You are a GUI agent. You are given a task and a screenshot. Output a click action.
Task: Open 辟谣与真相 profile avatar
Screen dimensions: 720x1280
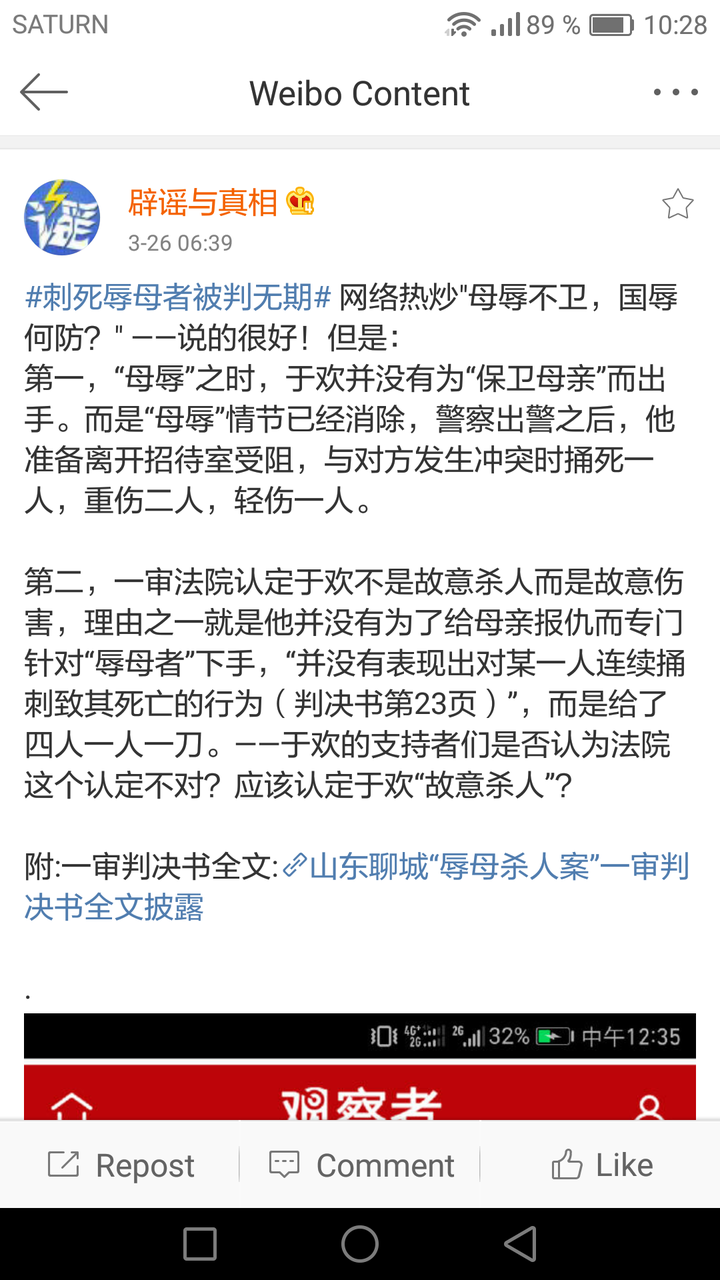click(62, 217)
